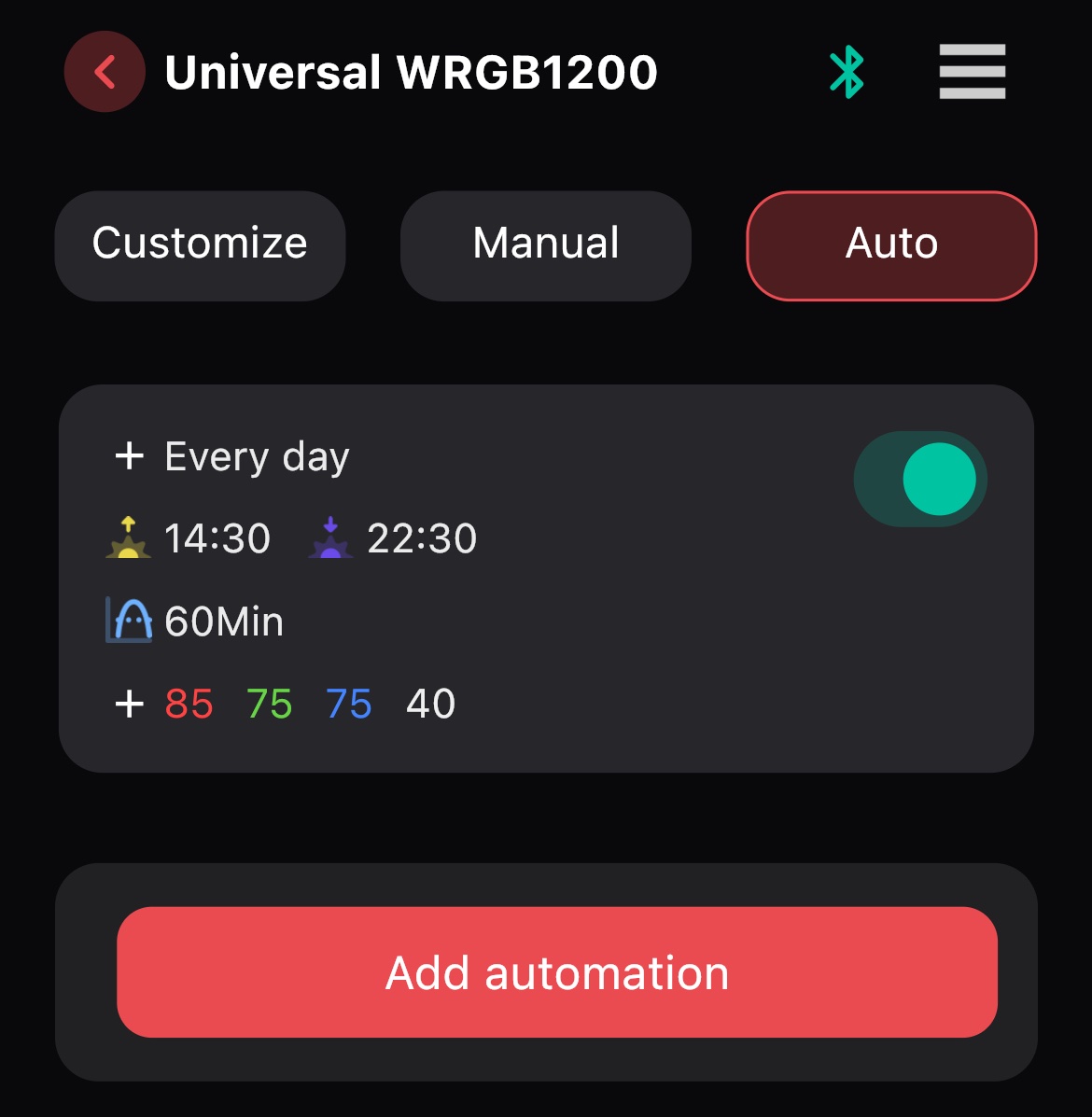The width and height of the screenshot is (1092, 1117).
Task: Open the hamburger menu
Action: tap(972, 72)
